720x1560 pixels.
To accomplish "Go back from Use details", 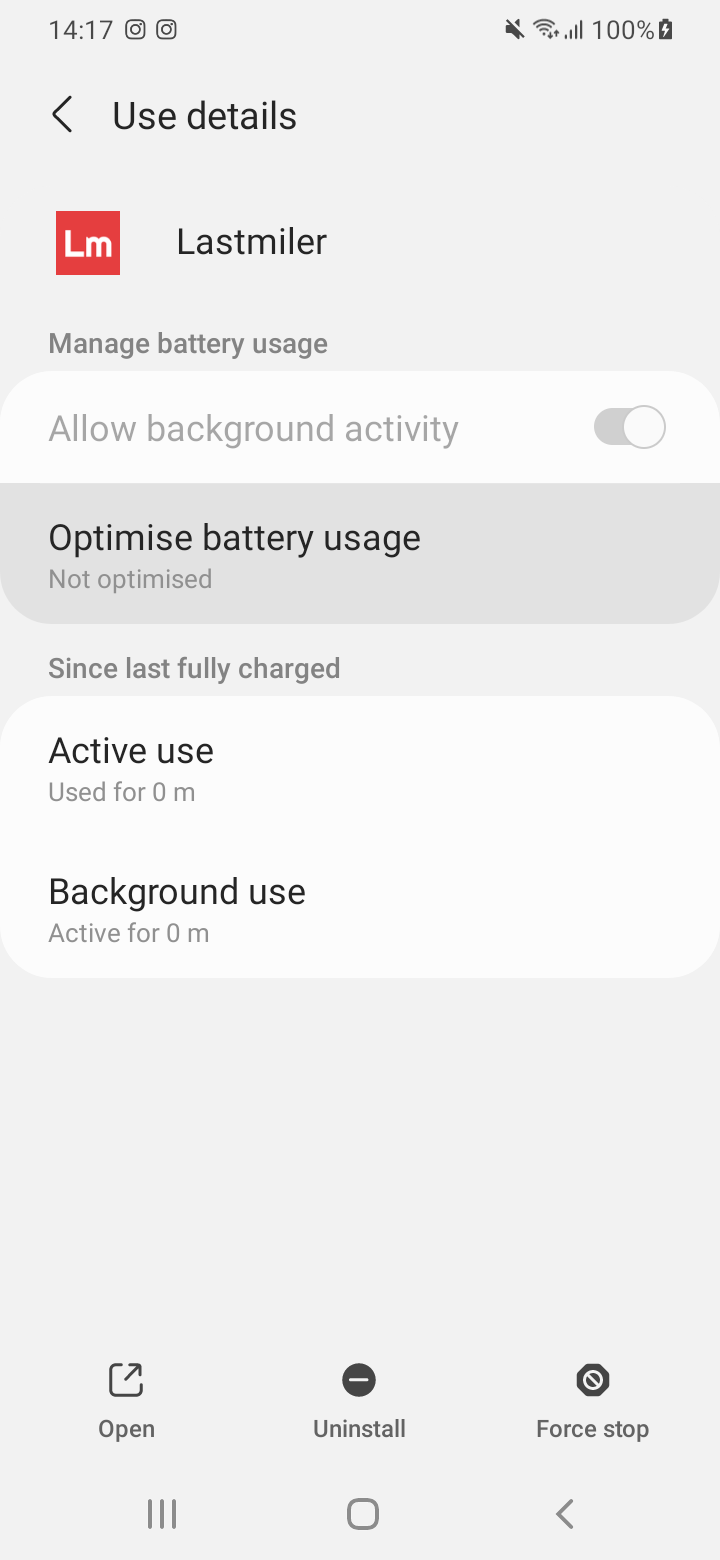I will [62, 116].
